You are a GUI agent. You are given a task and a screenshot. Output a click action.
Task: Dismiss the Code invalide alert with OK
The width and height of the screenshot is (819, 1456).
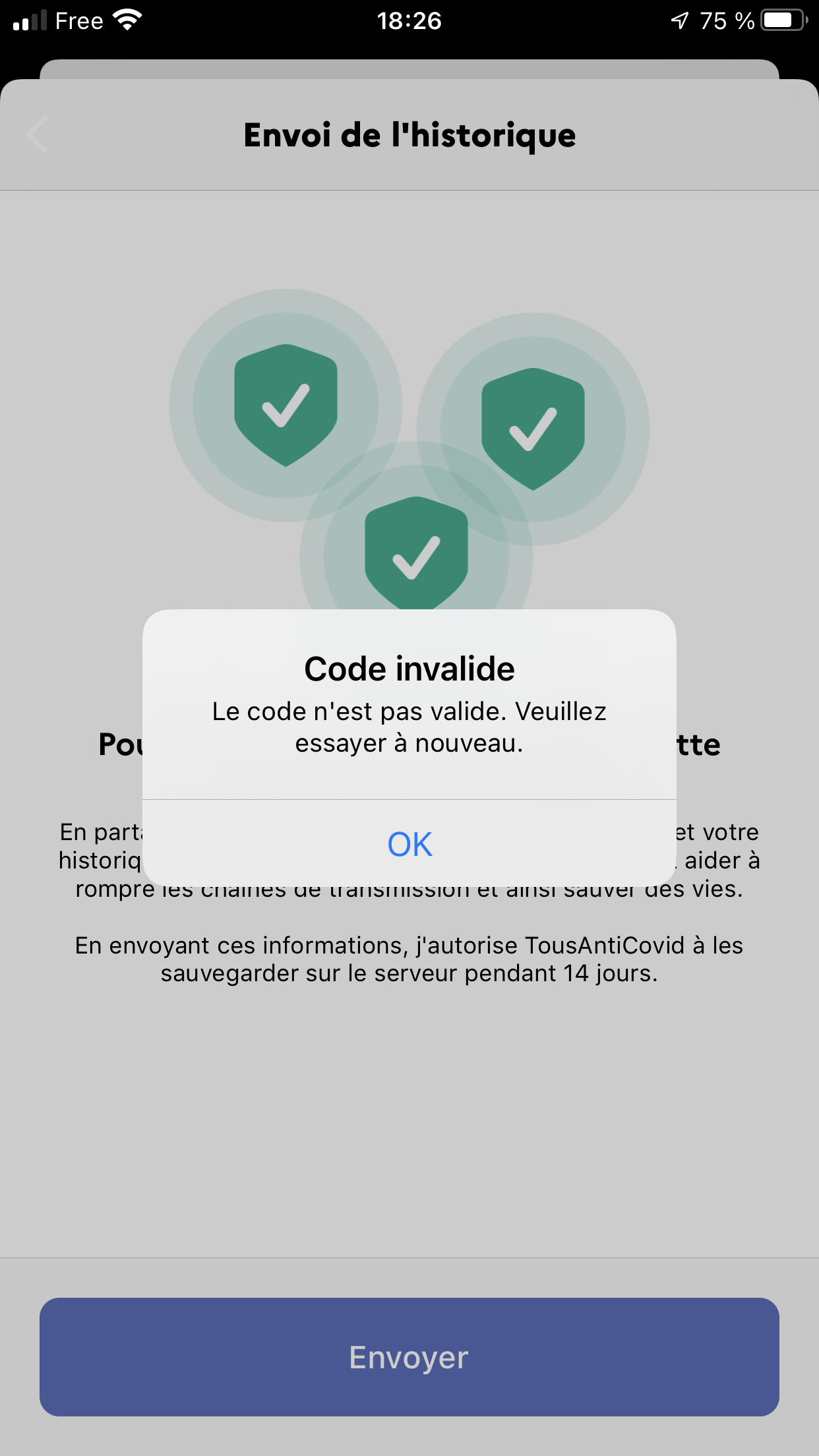409,844
